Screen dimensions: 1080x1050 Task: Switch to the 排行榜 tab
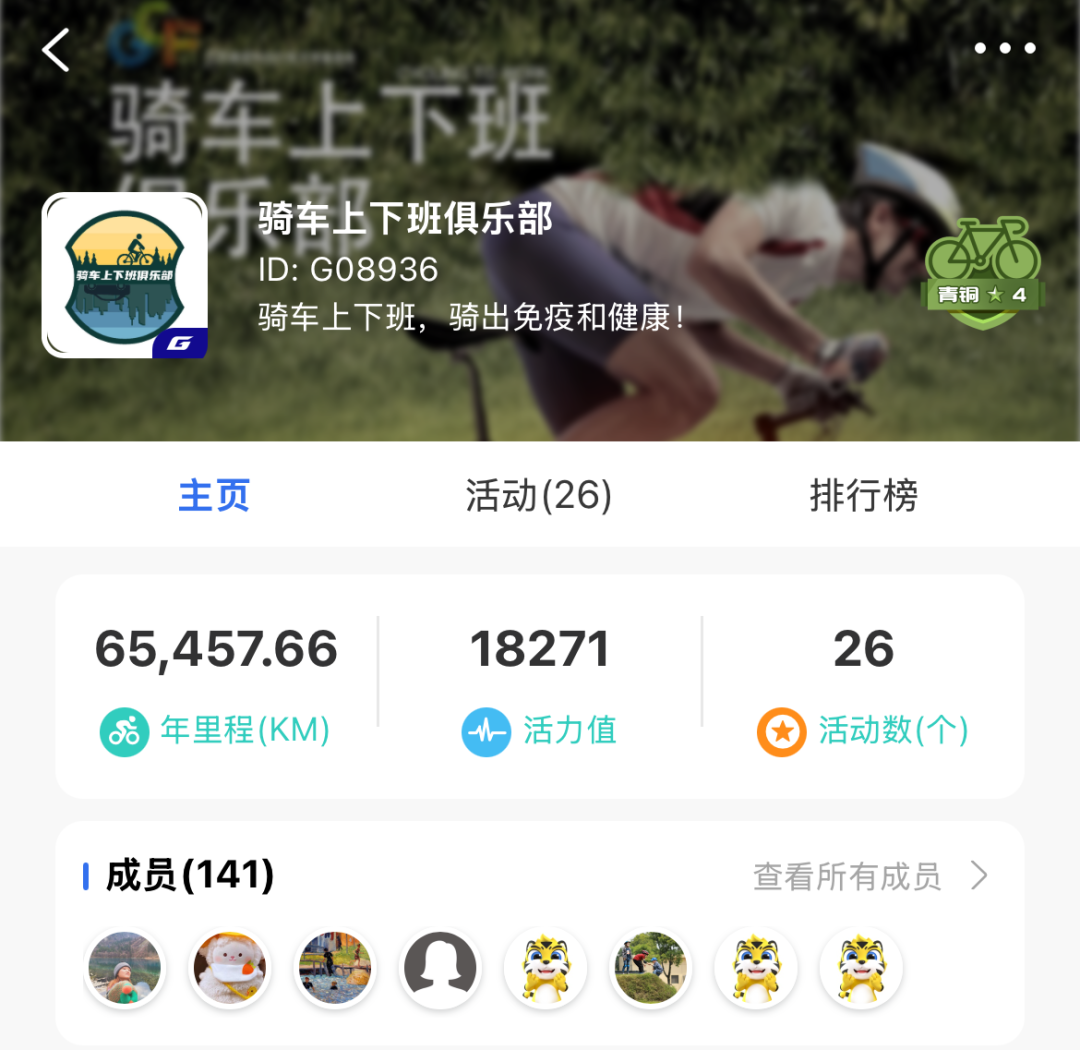pos(863,496)
